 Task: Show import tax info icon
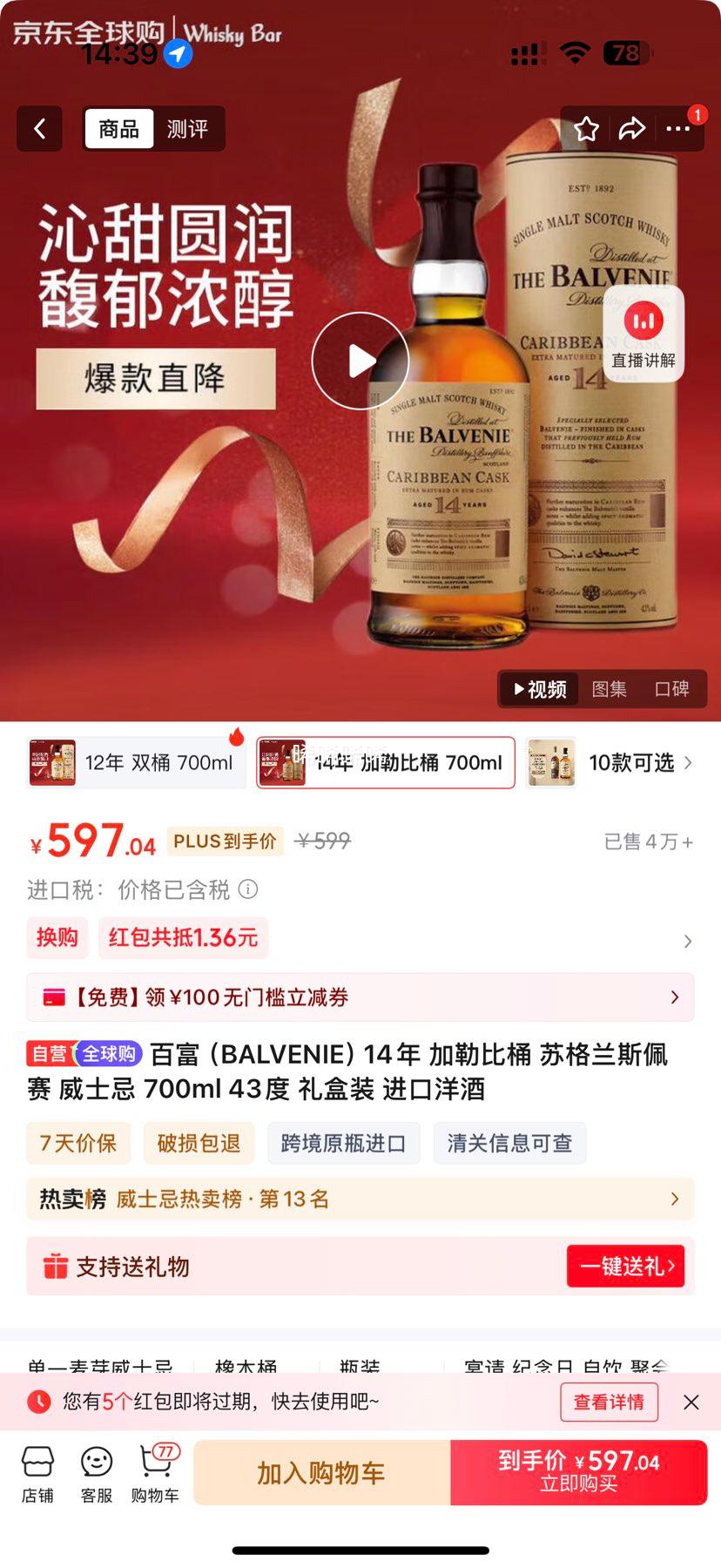(x=248, y=889)
